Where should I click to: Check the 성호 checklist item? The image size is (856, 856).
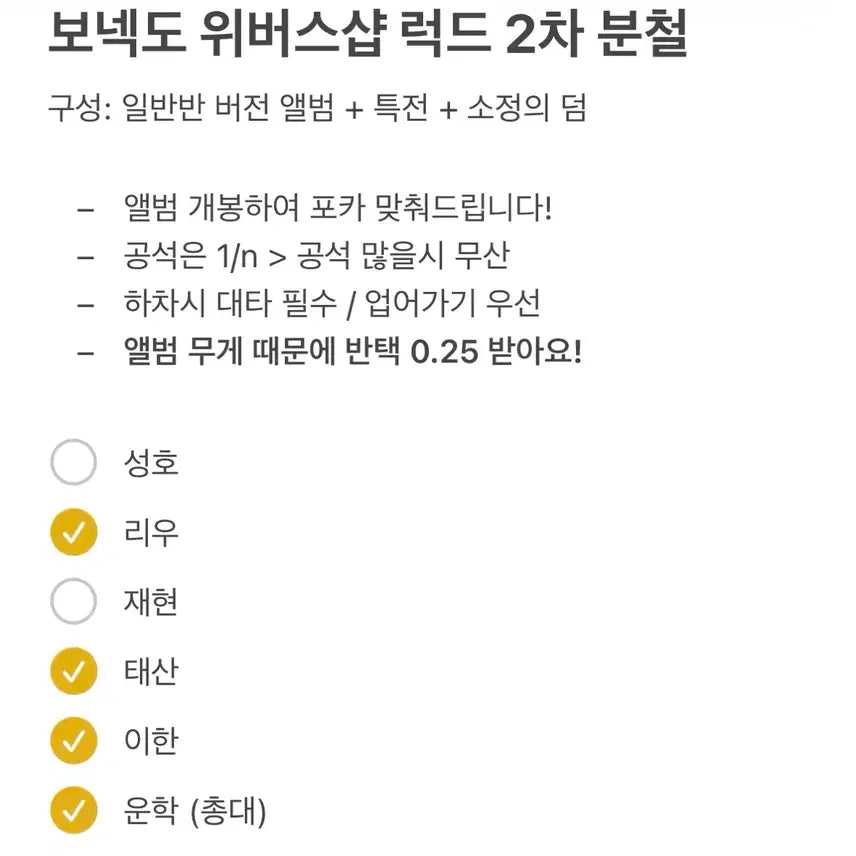[x=73, y=463]
